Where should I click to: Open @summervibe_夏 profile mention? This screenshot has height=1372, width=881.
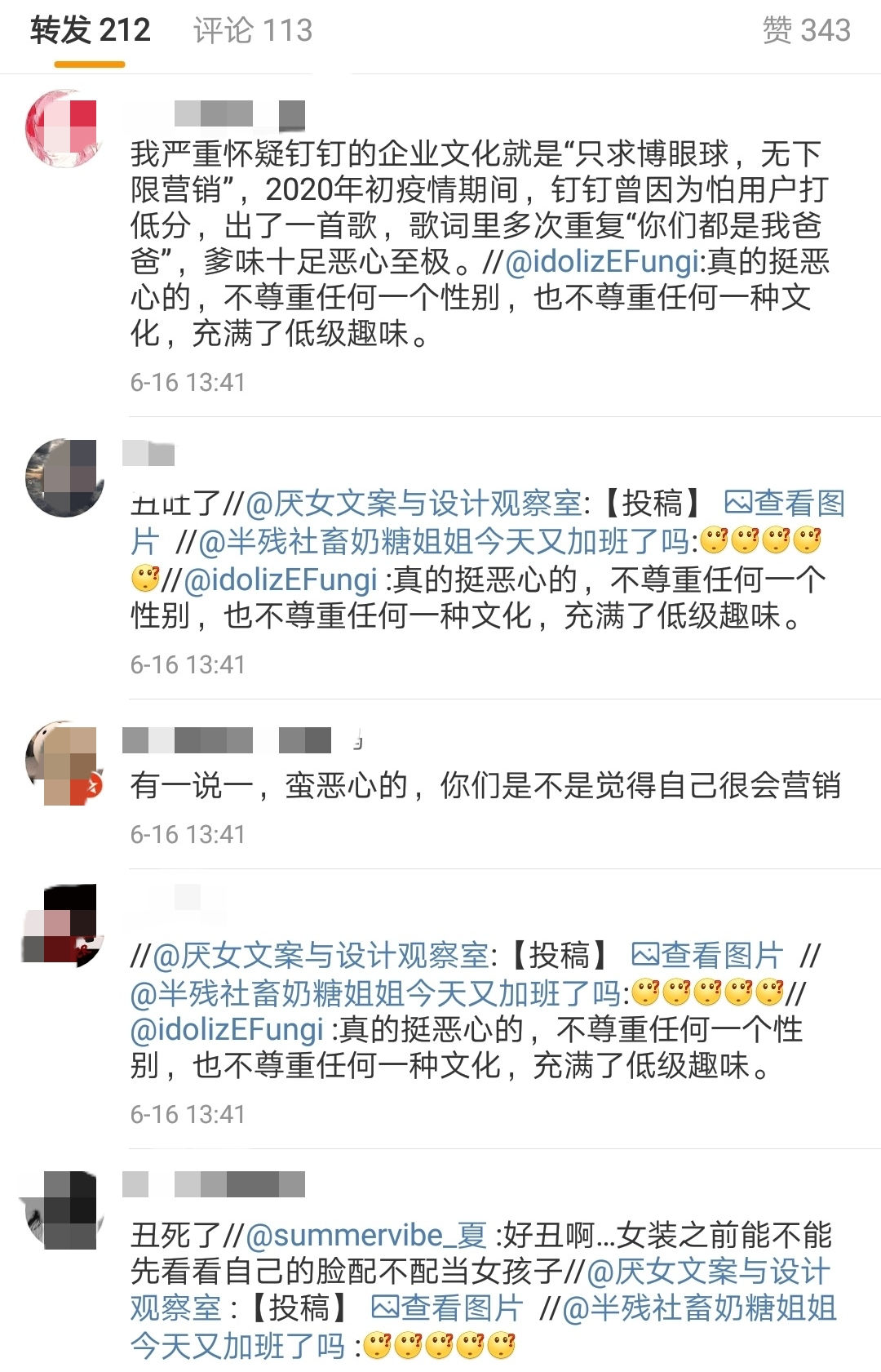[366, 1235]
